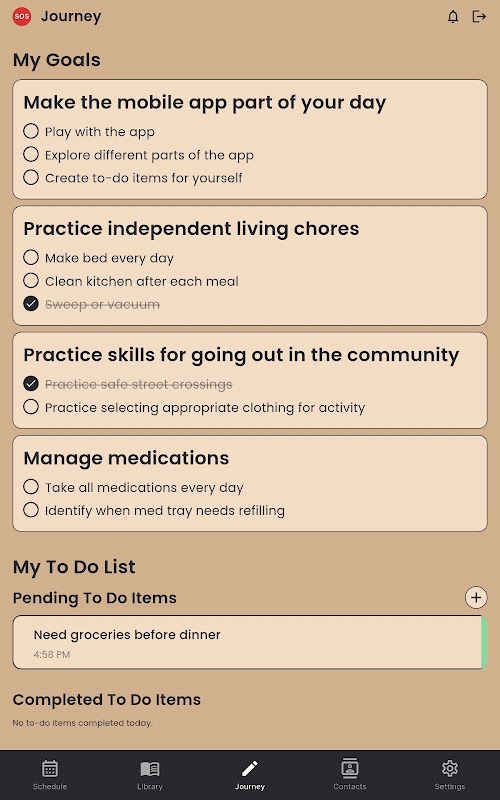Go to the Library tab
This screenshot has height=800, width=500.
click(x=150, y=774)
